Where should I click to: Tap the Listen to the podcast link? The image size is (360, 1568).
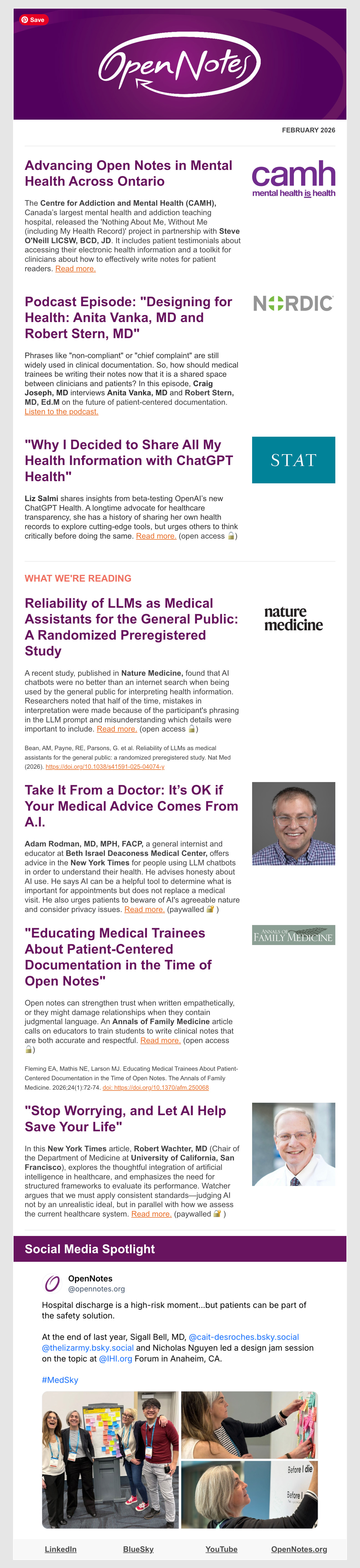tap(61, 411)
